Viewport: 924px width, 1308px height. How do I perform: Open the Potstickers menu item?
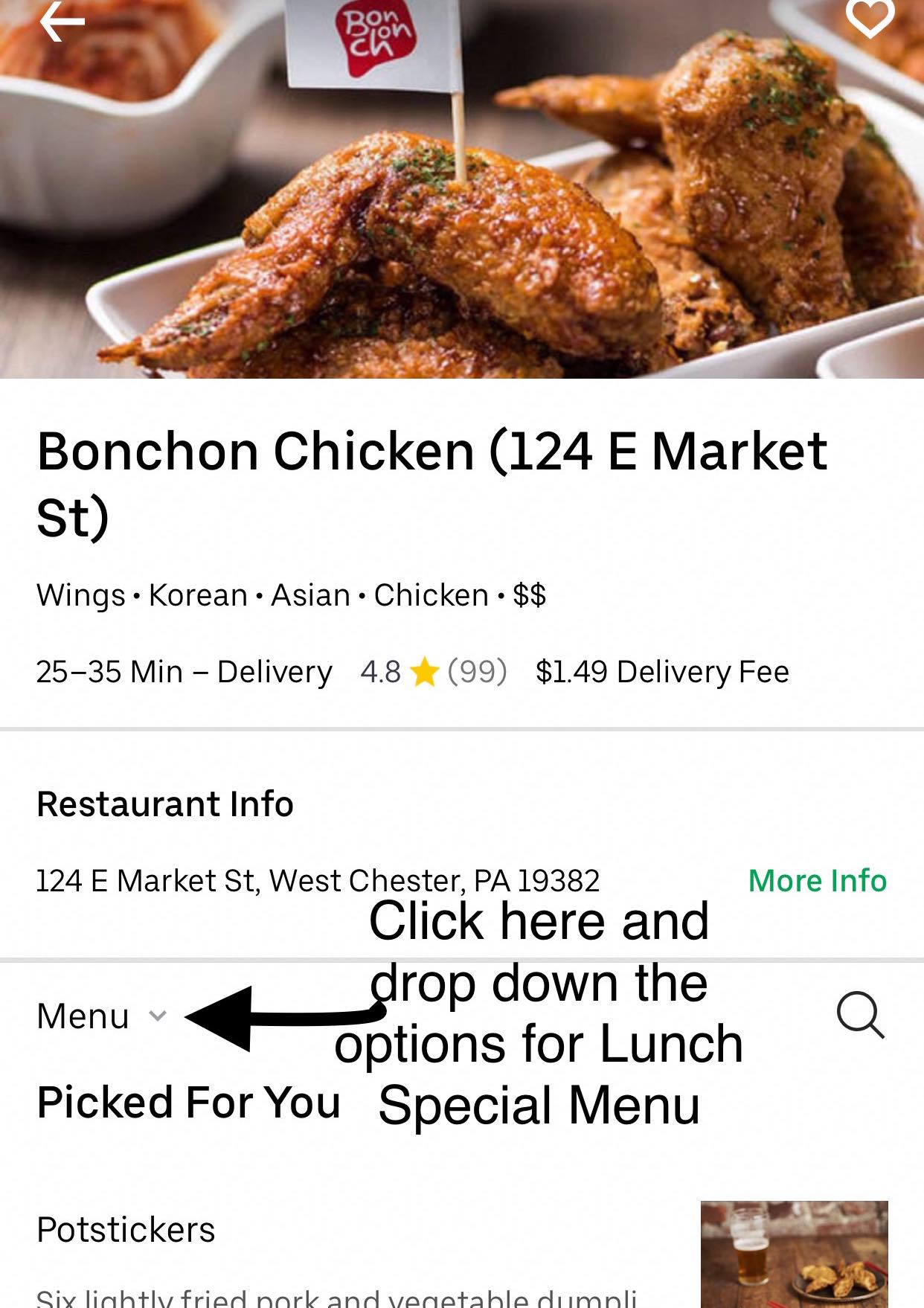click(x=126, y=1230)
